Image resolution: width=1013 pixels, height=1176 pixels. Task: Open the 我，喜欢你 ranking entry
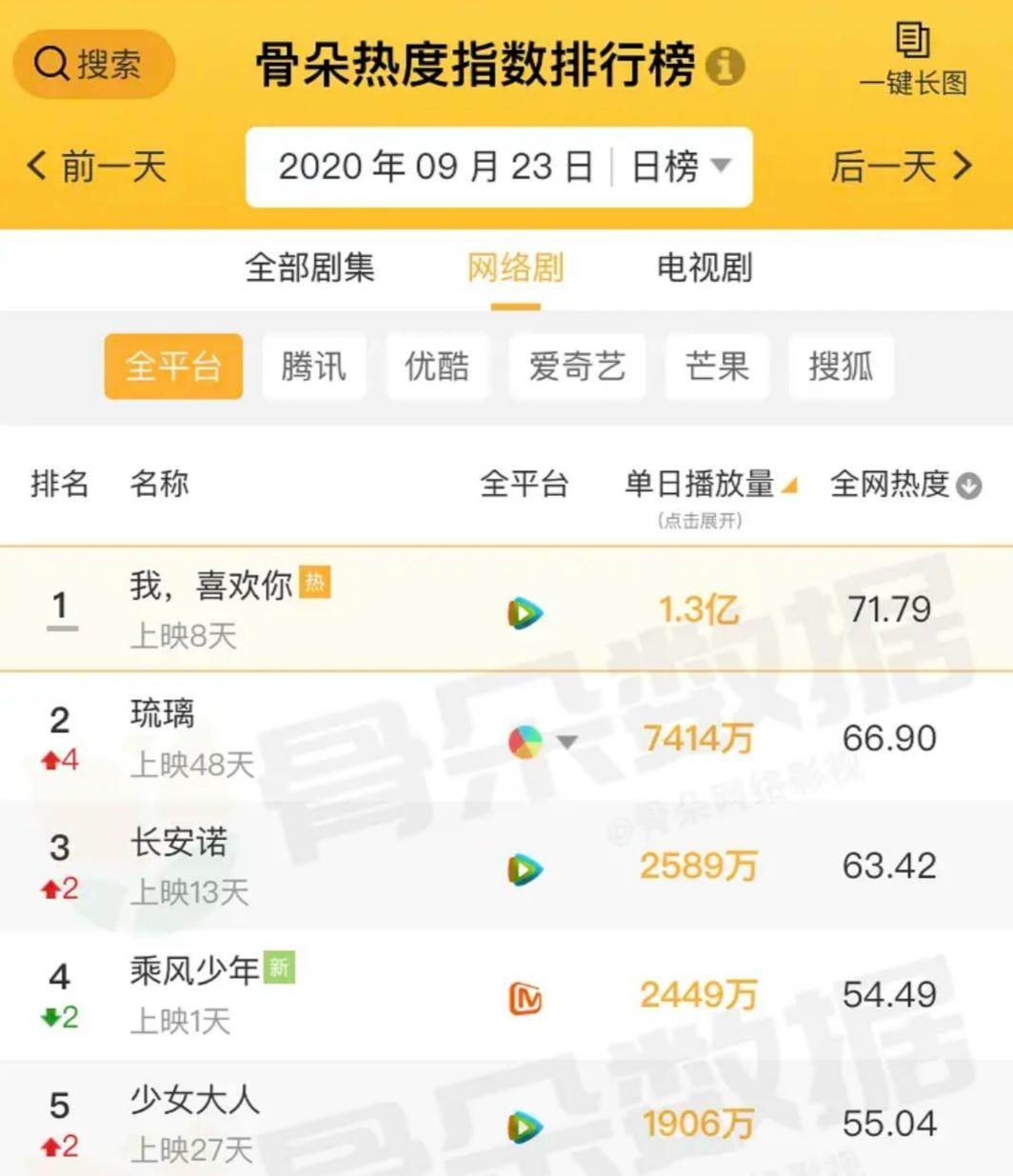coord(210,586)
